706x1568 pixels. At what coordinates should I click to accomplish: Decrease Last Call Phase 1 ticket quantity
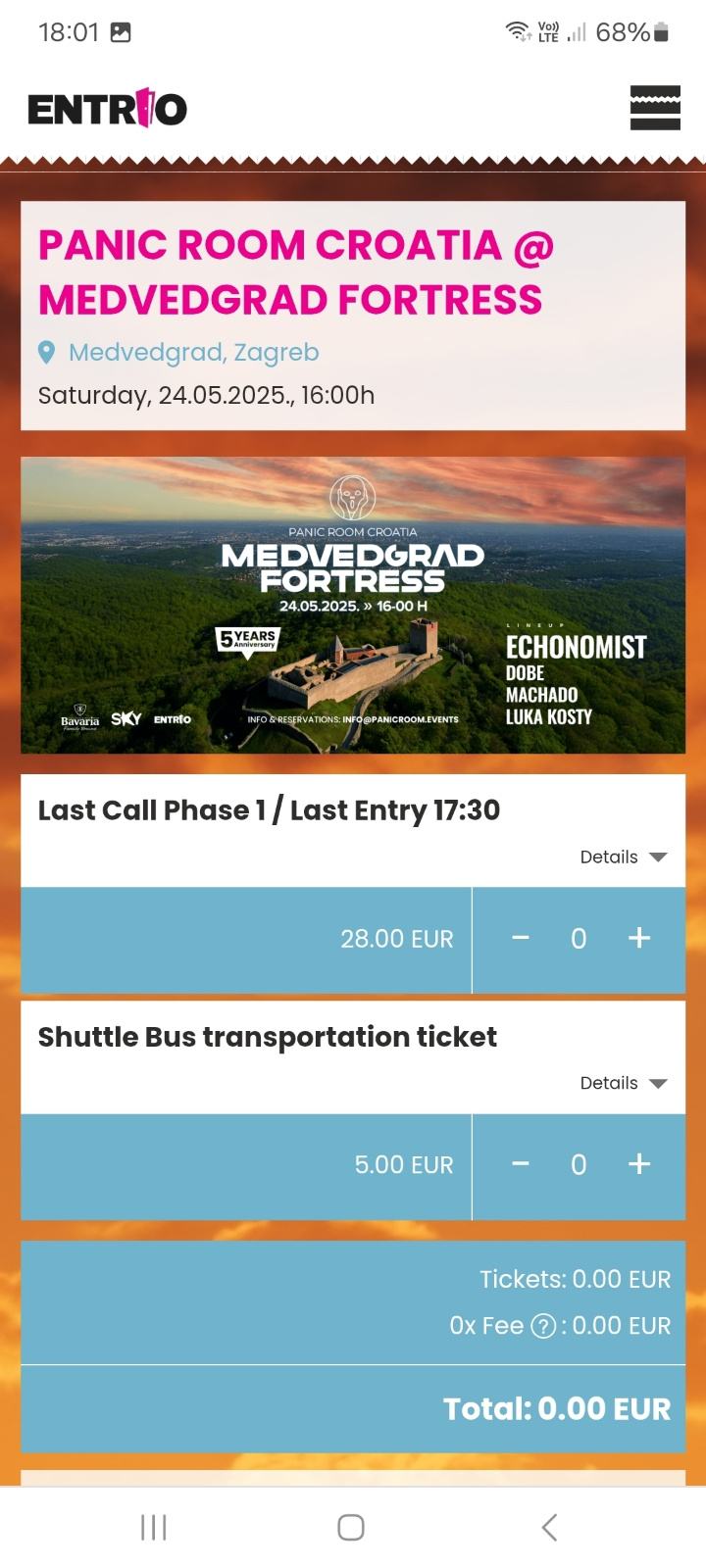[x=521, y=939]
